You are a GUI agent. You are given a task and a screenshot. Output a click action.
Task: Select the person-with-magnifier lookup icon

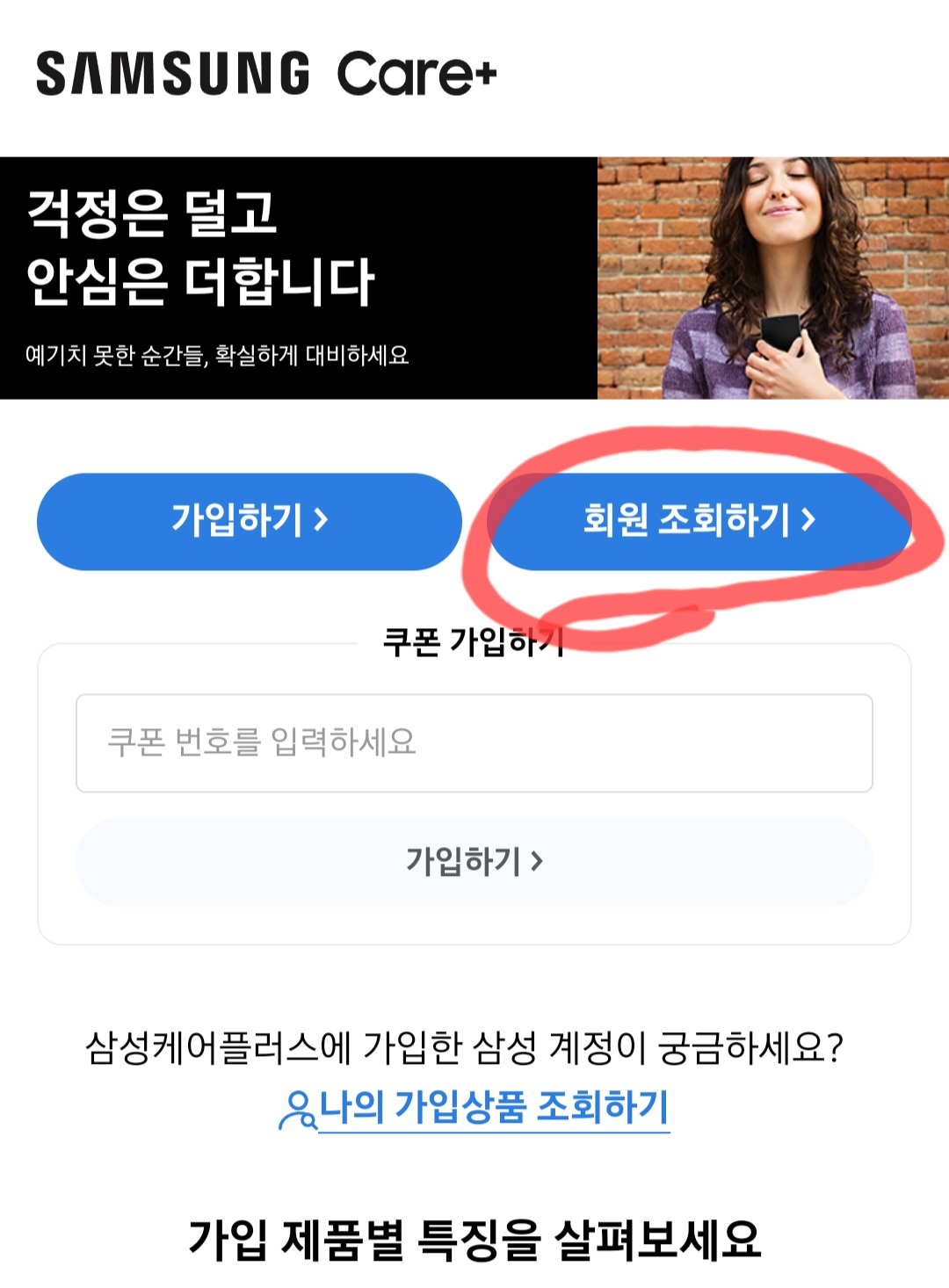[297, 1109]
